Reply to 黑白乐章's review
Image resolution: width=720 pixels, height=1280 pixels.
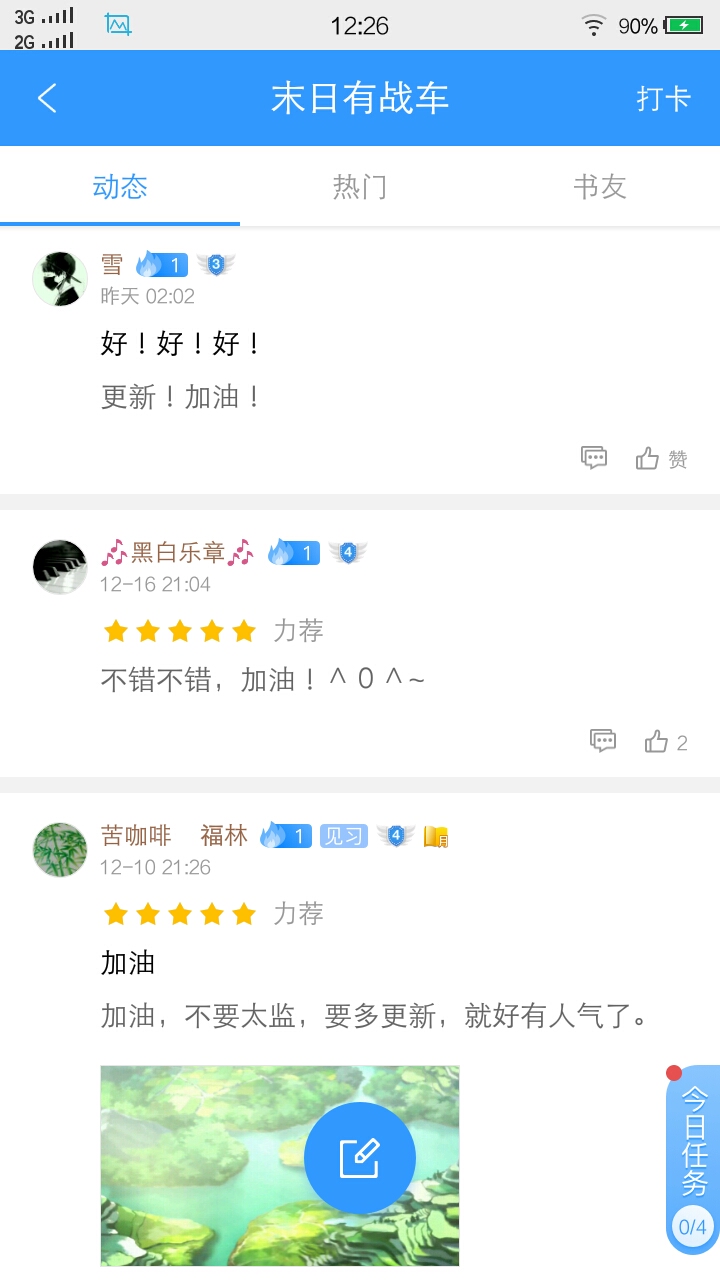(603, 741)
